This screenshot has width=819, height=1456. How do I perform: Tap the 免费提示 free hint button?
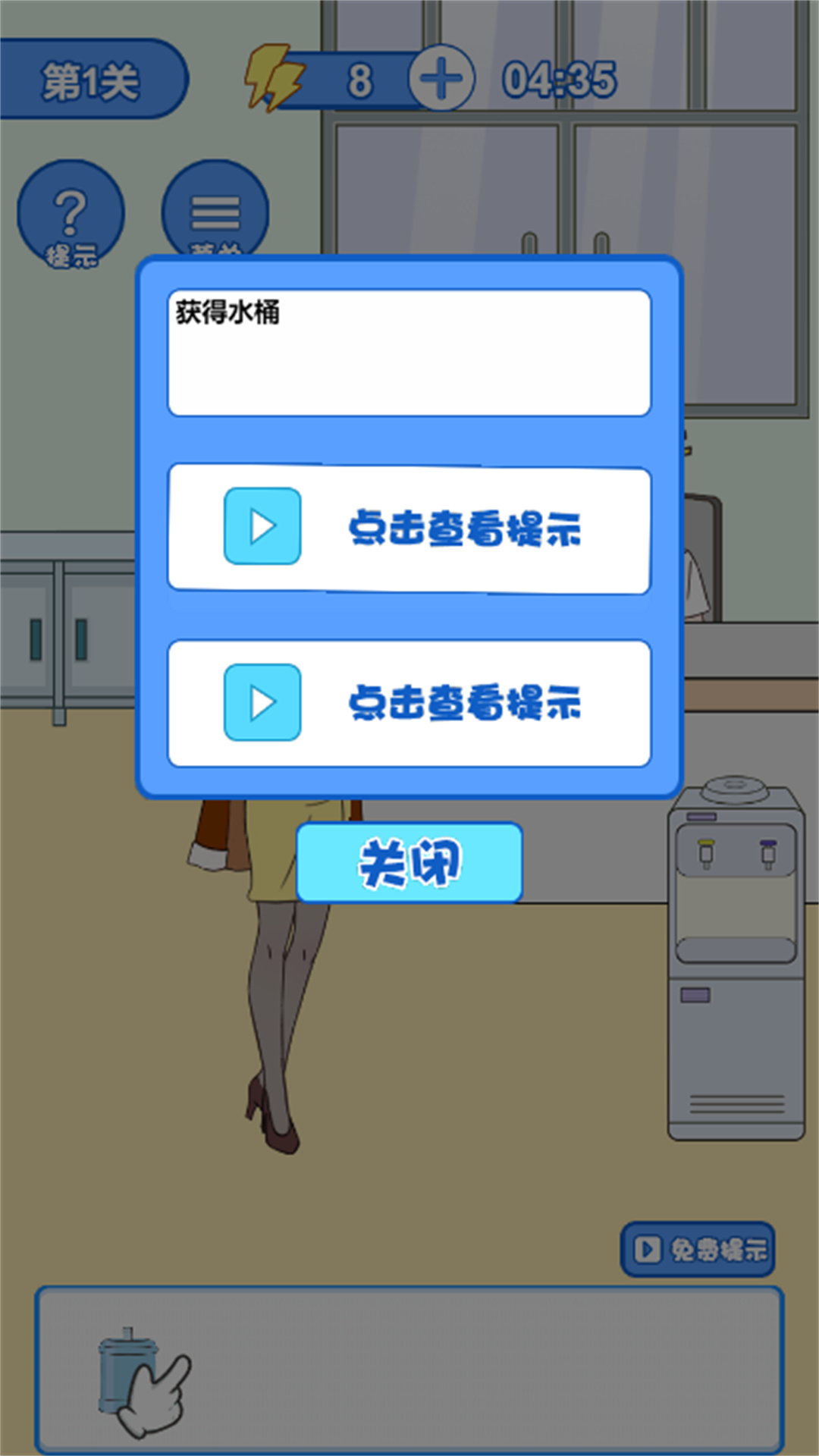tap(698, 1249)
